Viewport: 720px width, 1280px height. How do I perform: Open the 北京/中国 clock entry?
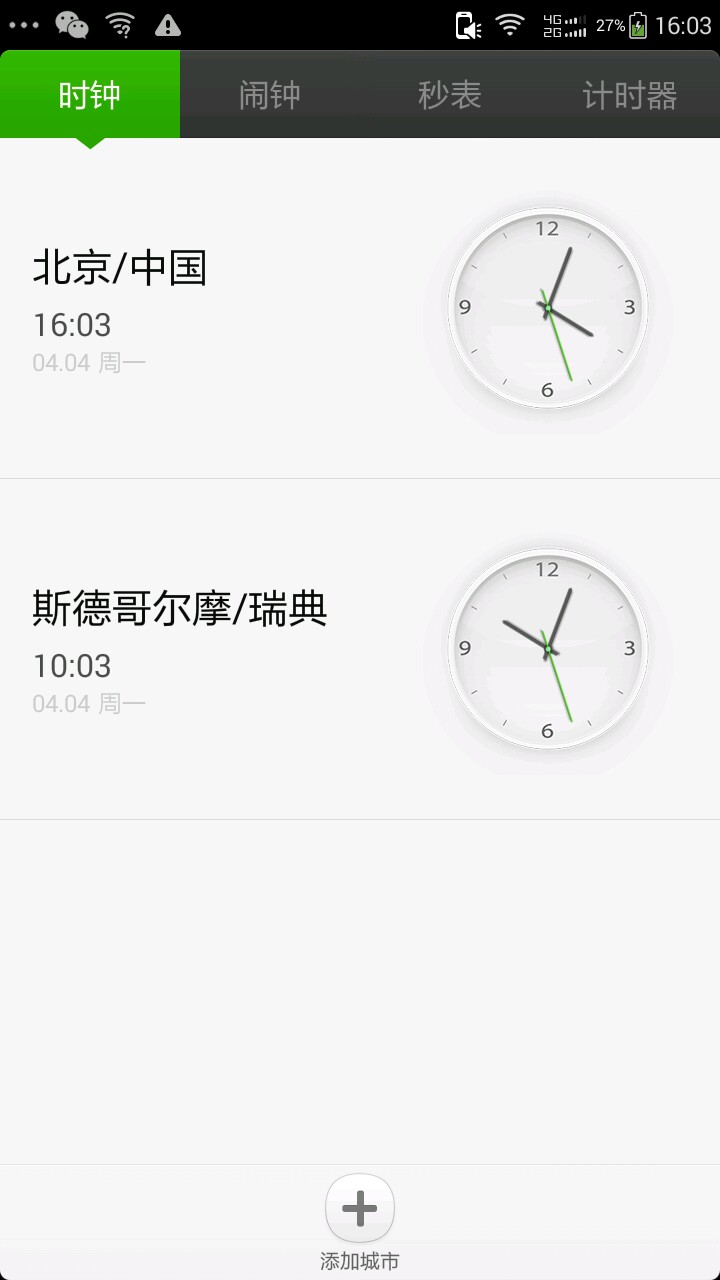[x=360, y=309]
